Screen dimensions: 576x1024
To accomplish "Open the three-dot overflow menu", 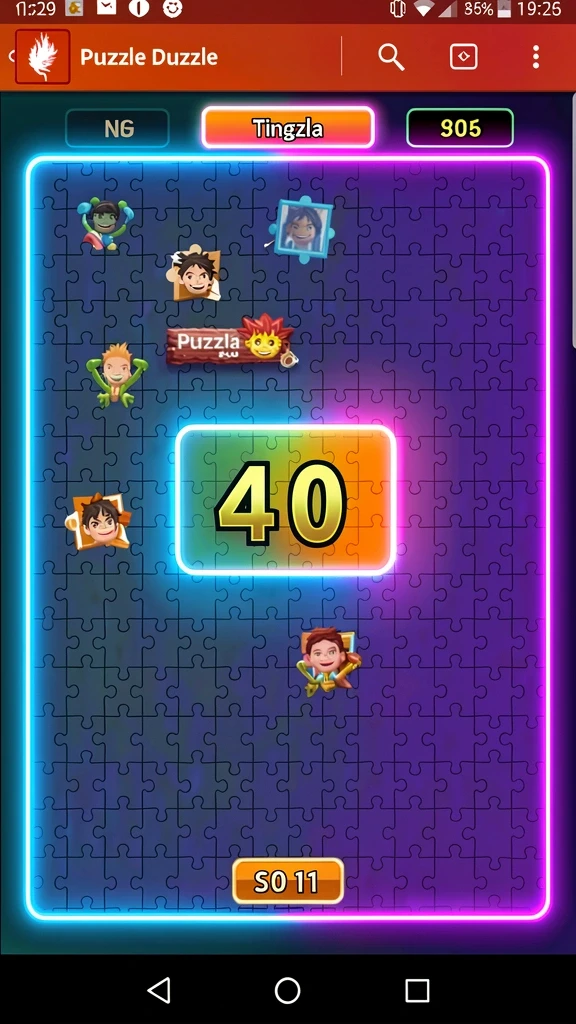I will (536, 57).
